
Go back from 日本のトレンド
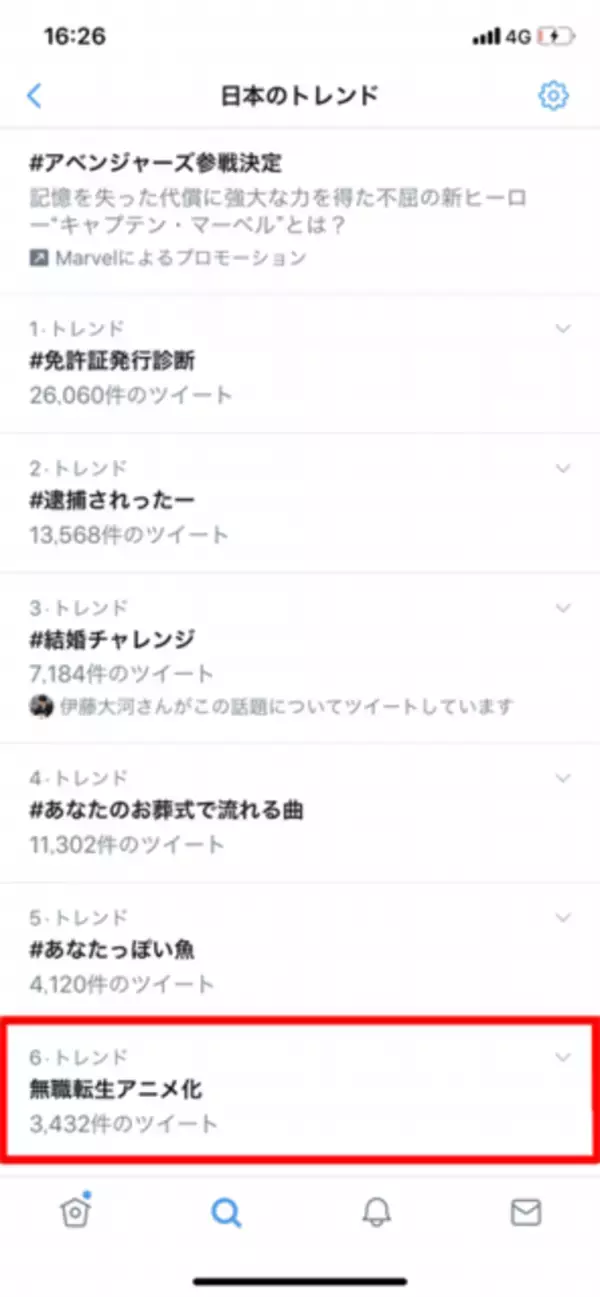(x=34, y=96)
